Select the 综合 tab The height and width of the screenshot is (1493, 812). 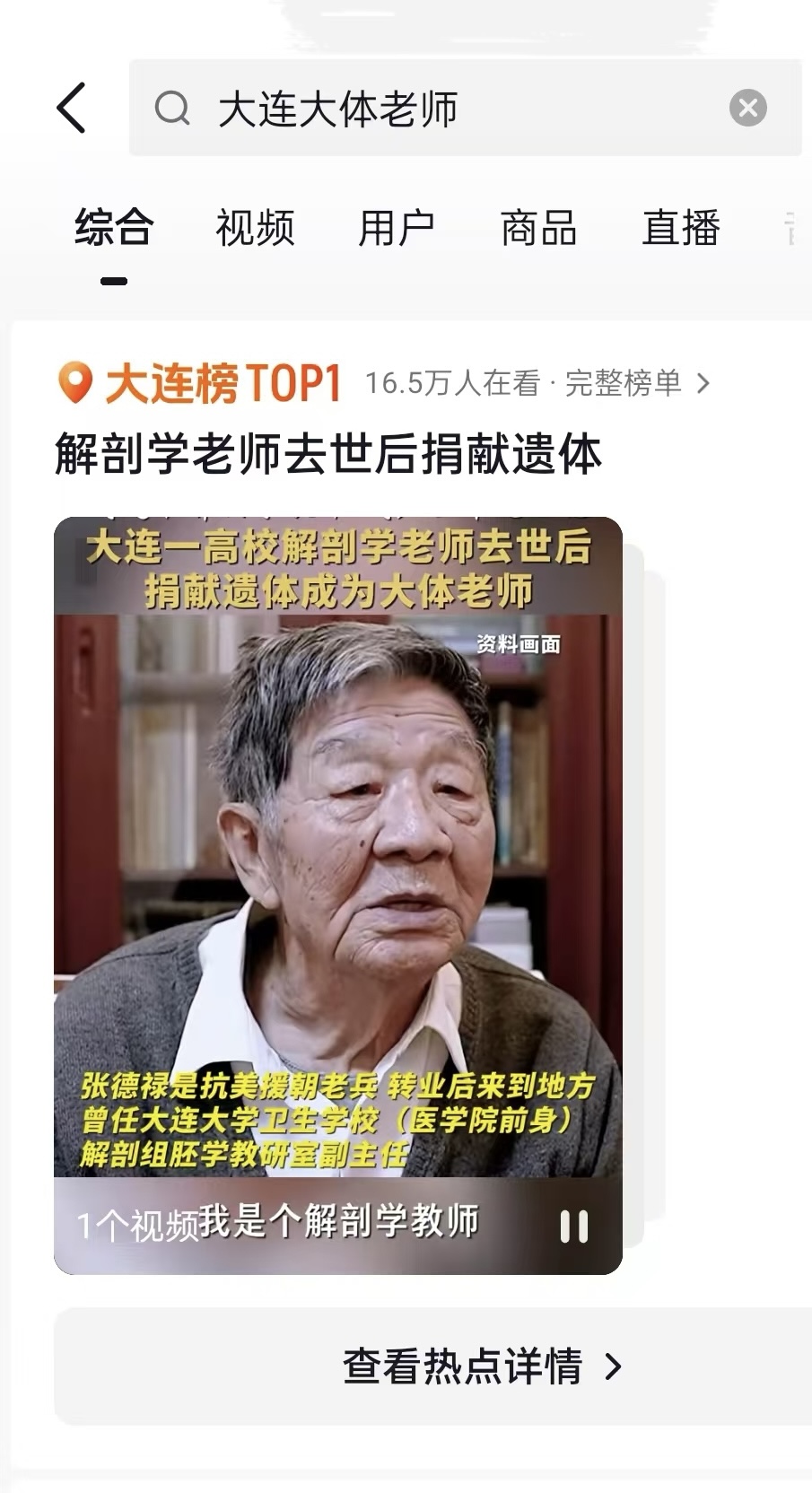[x=114, y=227]
